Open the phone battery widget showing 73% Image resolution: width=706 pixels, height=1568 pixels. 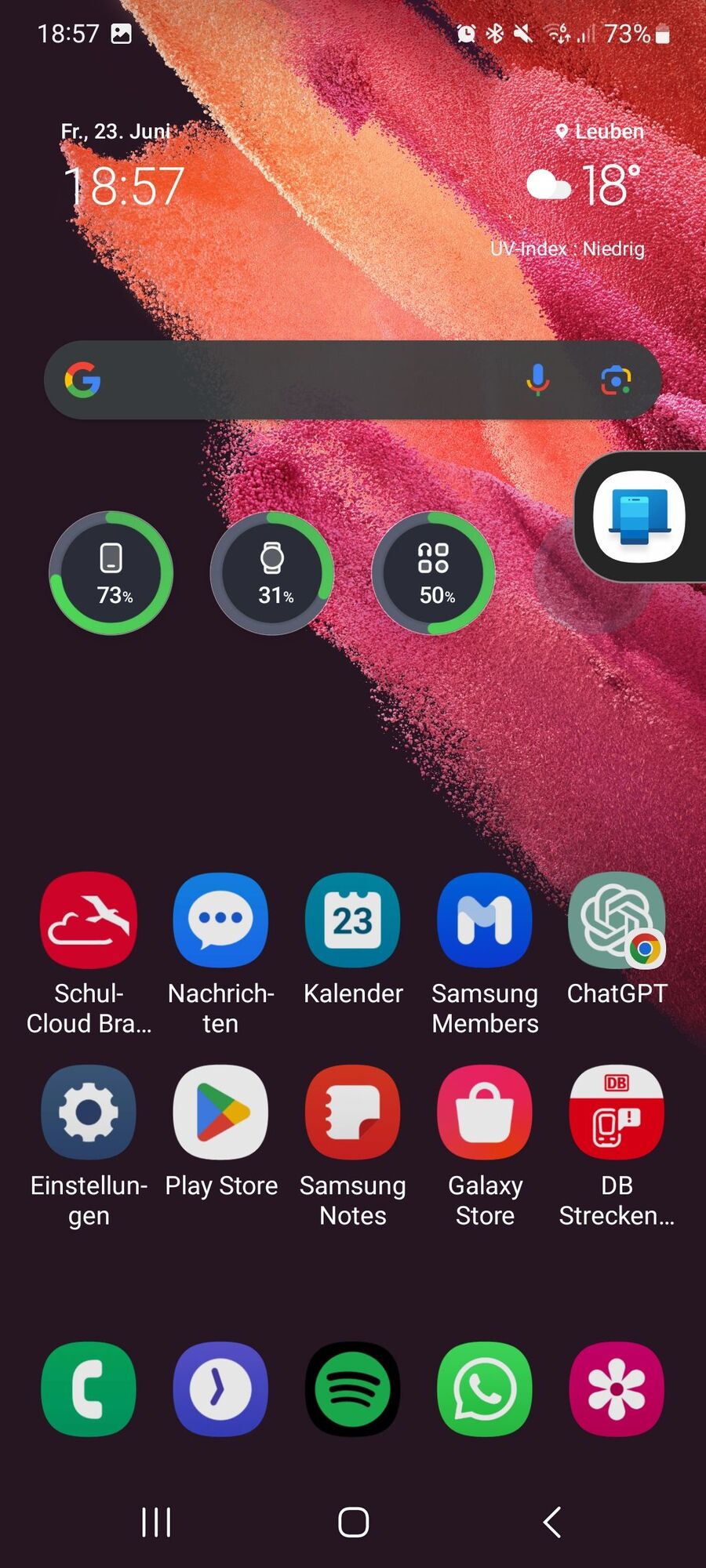click(x=111, y=573)
